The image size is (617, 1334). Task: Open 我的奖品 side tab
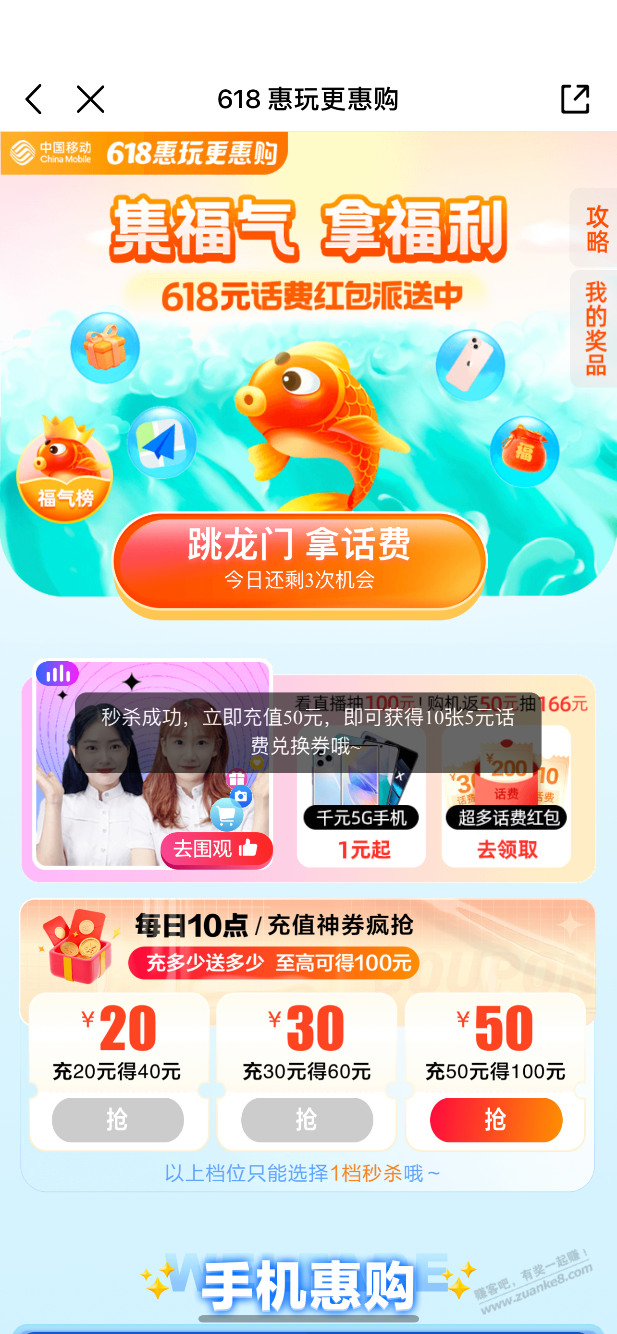(596, 328)
